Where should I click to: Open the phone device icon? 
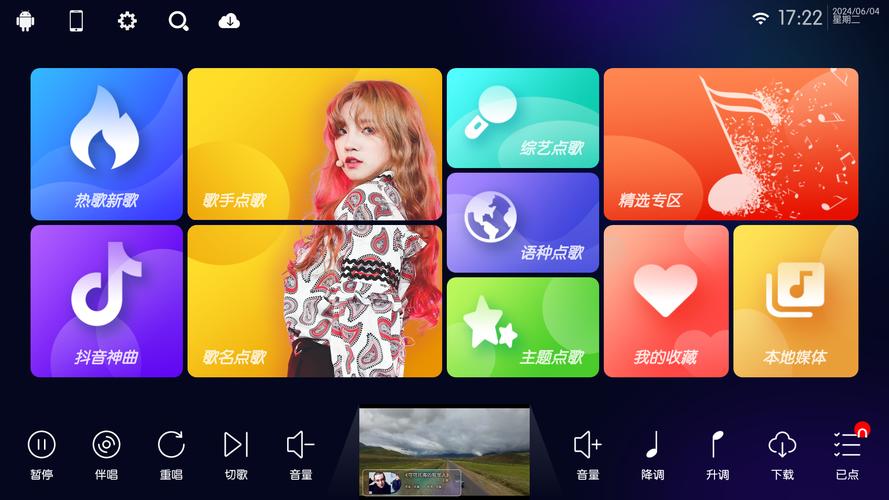click(x=76, y=21)
